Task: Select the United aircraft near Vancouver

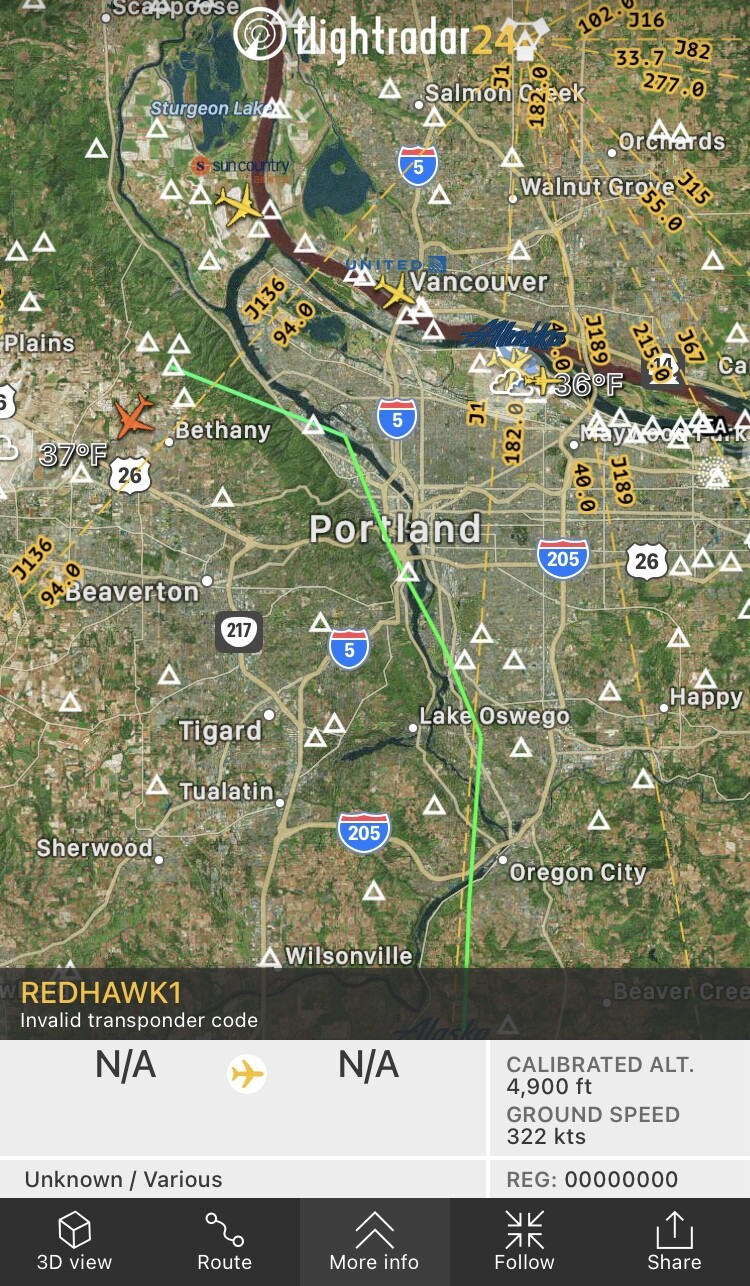Action: 396,291
